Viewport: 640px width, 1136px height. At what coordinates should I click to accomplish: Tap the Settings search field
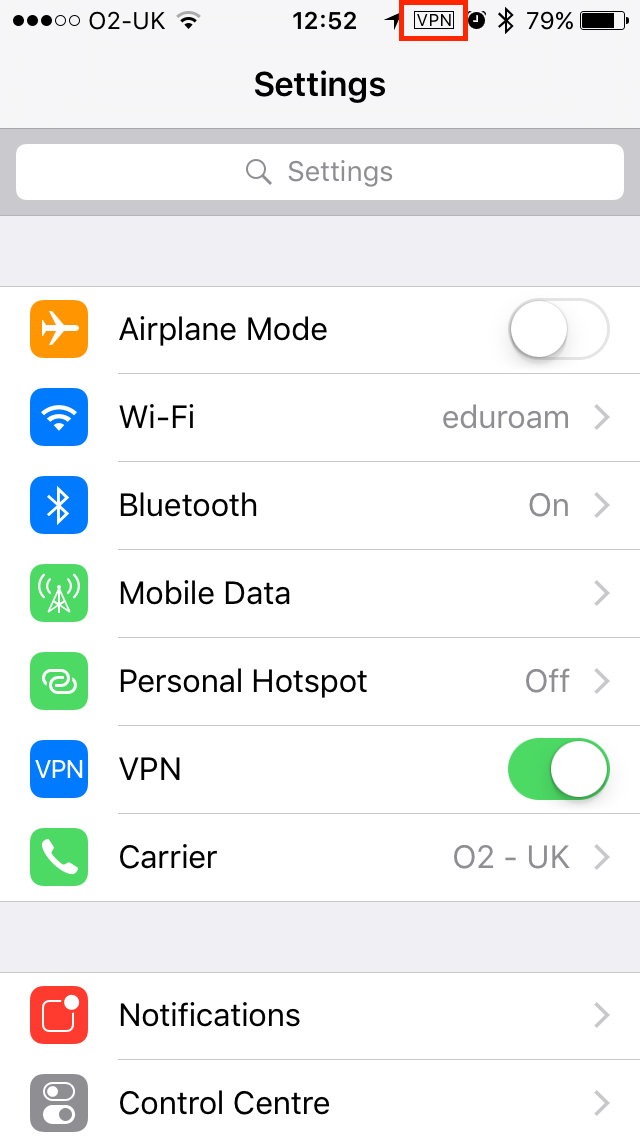pyautogui.click(x=320, y=172)
